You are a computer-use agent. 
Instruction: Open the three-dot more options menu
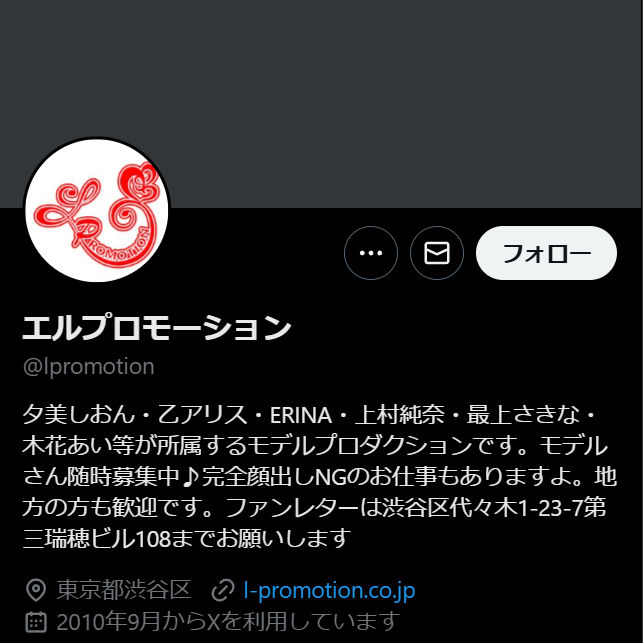[x=371, y=253]
